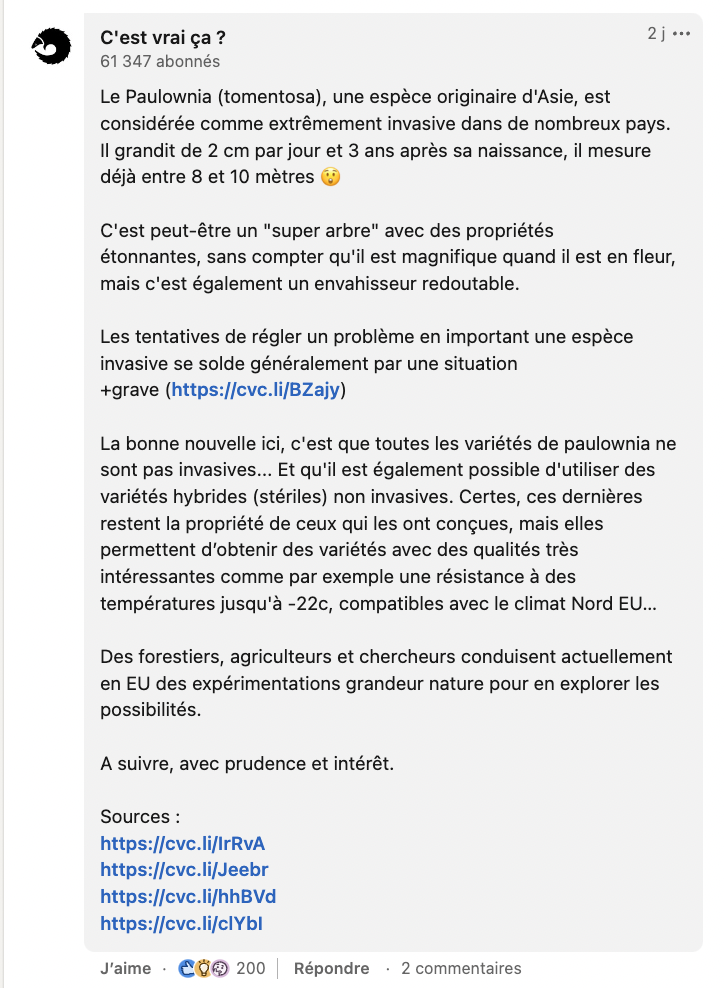Follow the cvc.li/BZajy link
The width and height of the screenshot is (724, 988).
point(255,390)
